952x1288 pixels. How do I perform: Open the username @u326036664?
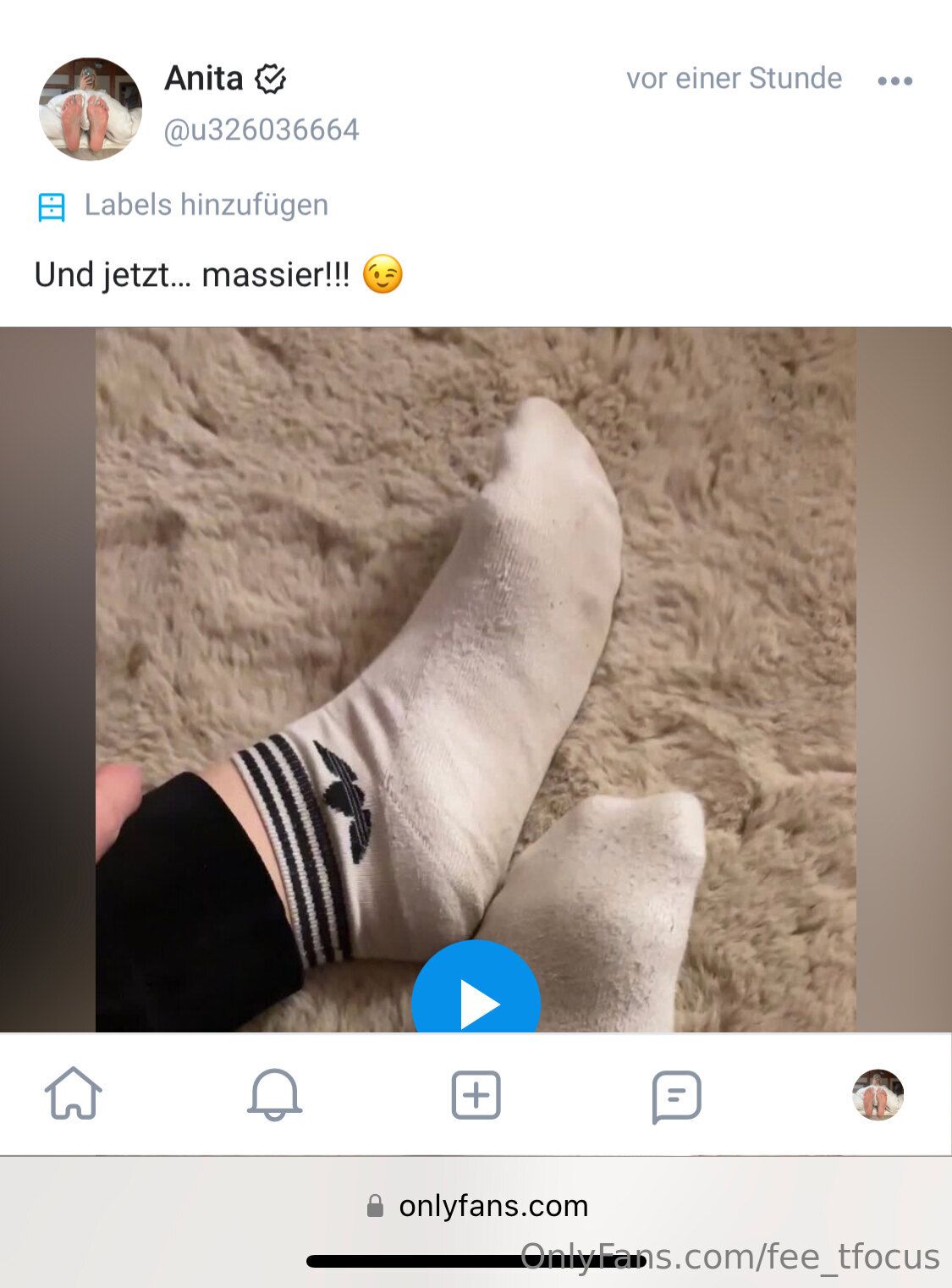(x=261, y=130)
